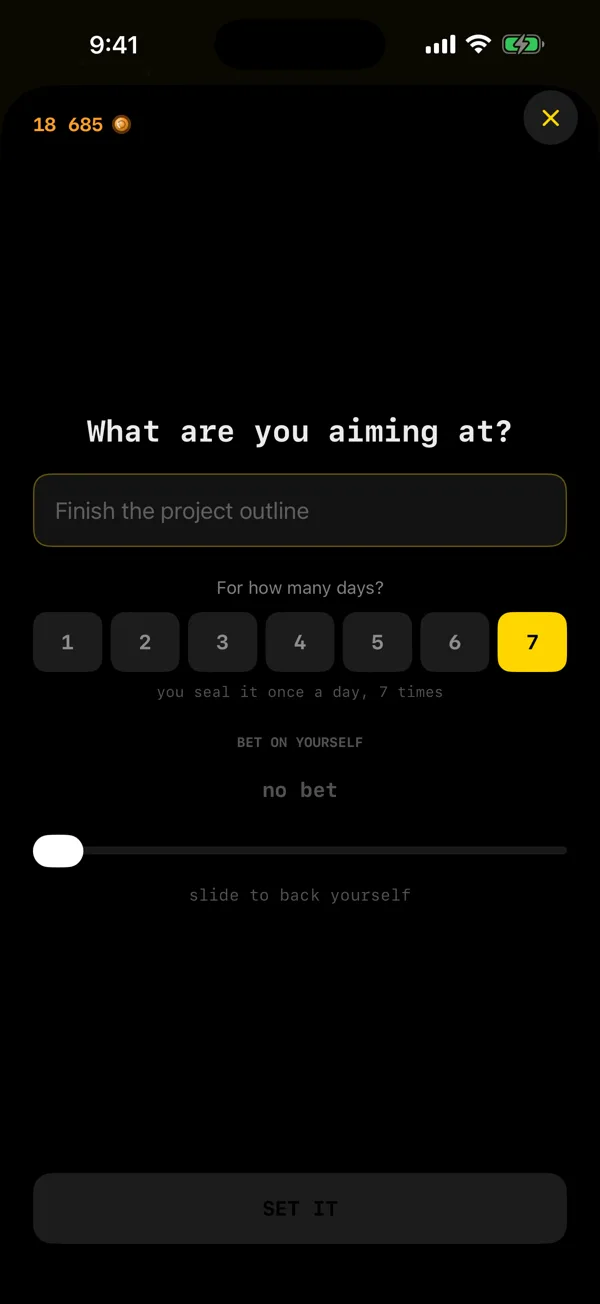
Task: Select 1 day duration
Action: (68, 642)
